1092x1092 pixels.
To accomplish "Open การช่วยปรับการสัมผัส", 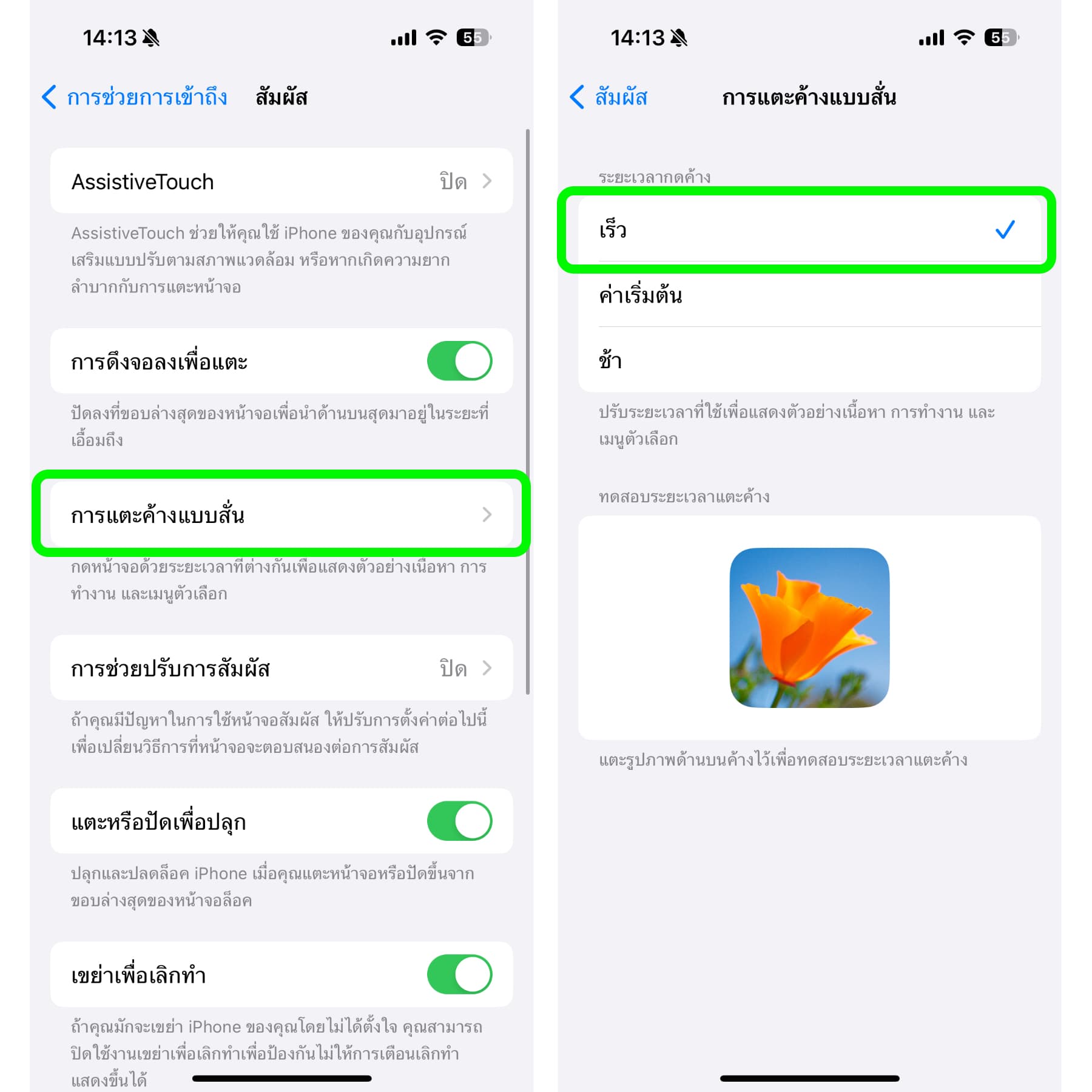I will 281,669.
